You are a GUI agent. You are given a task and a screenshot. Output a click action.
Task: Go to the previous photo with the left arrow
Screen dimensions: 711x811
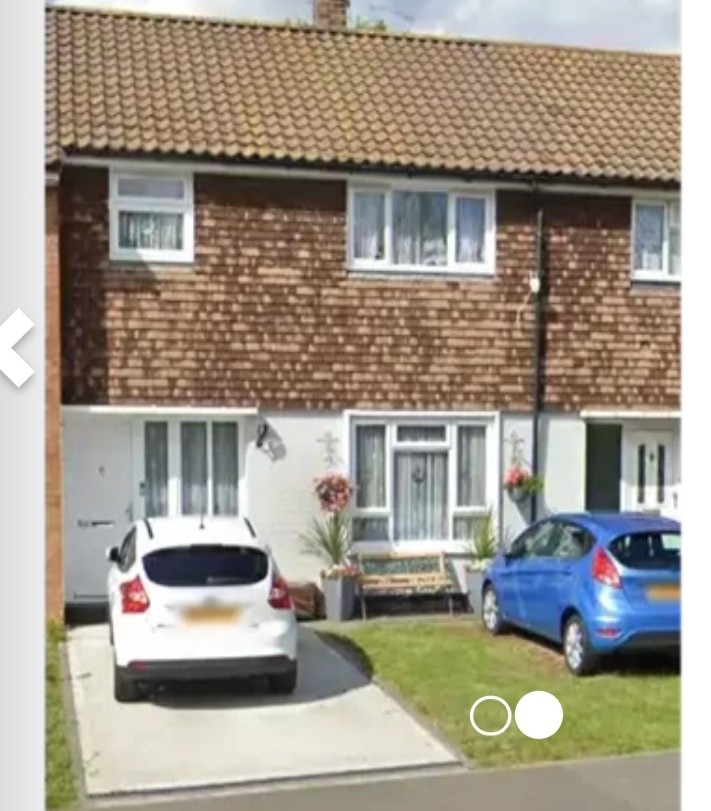(x=17, y=347)
